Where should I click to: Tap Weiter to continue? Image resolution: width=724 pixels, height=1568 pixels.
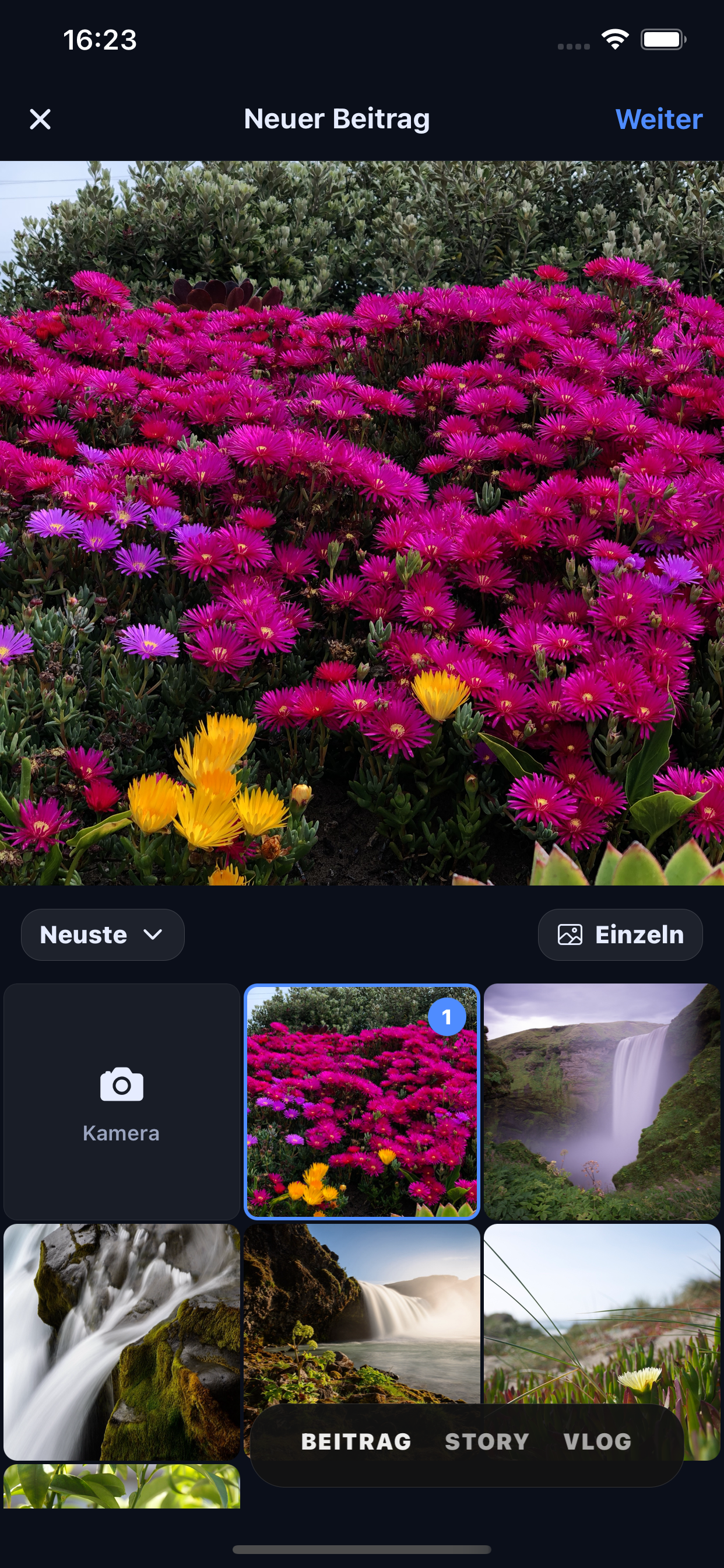(658, 120)
